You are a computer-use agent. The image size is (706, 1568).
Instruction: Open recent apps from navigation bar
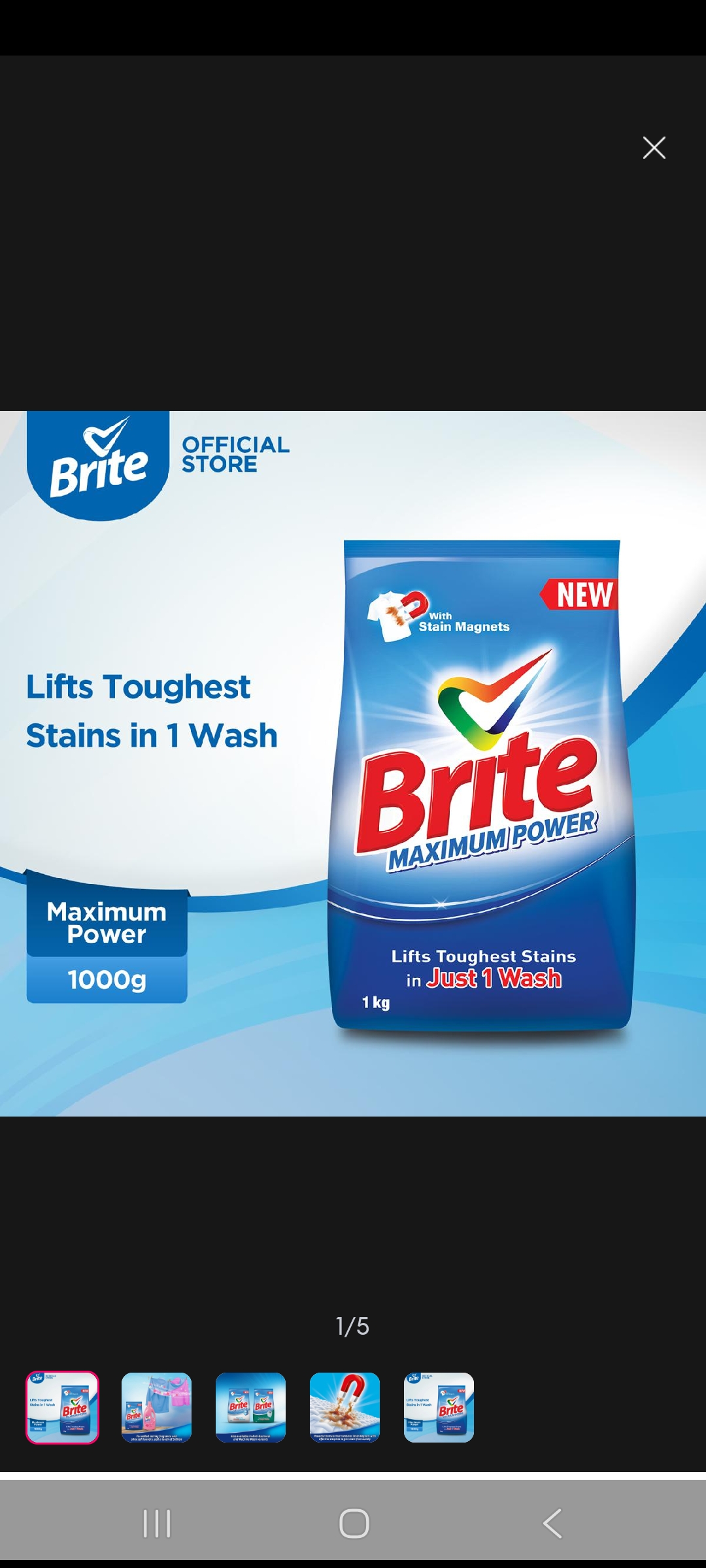157,1524
